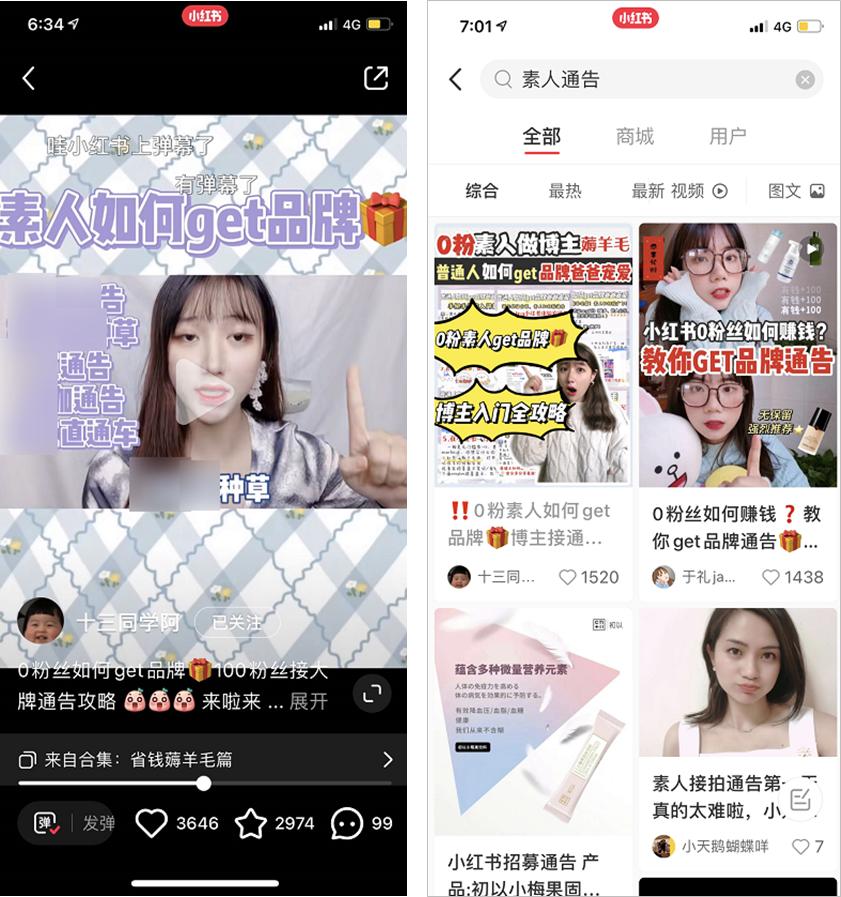Open the 99 comments on the video
The image size is (841, 897).
pos(347,823)
